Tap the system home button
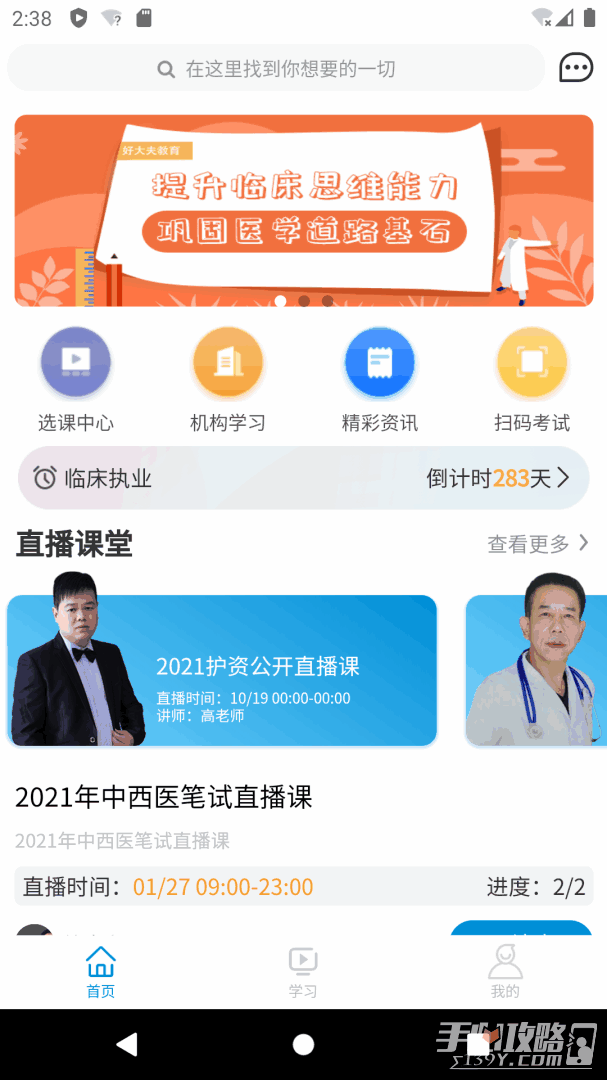 point(303,1045)
